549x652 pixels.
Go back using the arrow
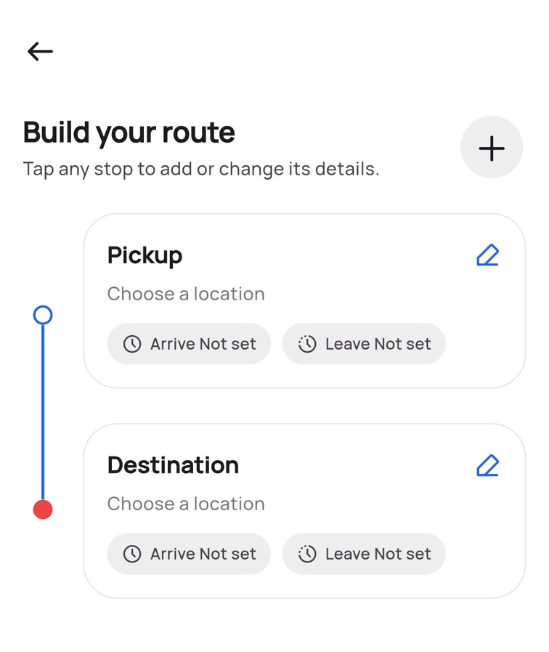point(40,52)
